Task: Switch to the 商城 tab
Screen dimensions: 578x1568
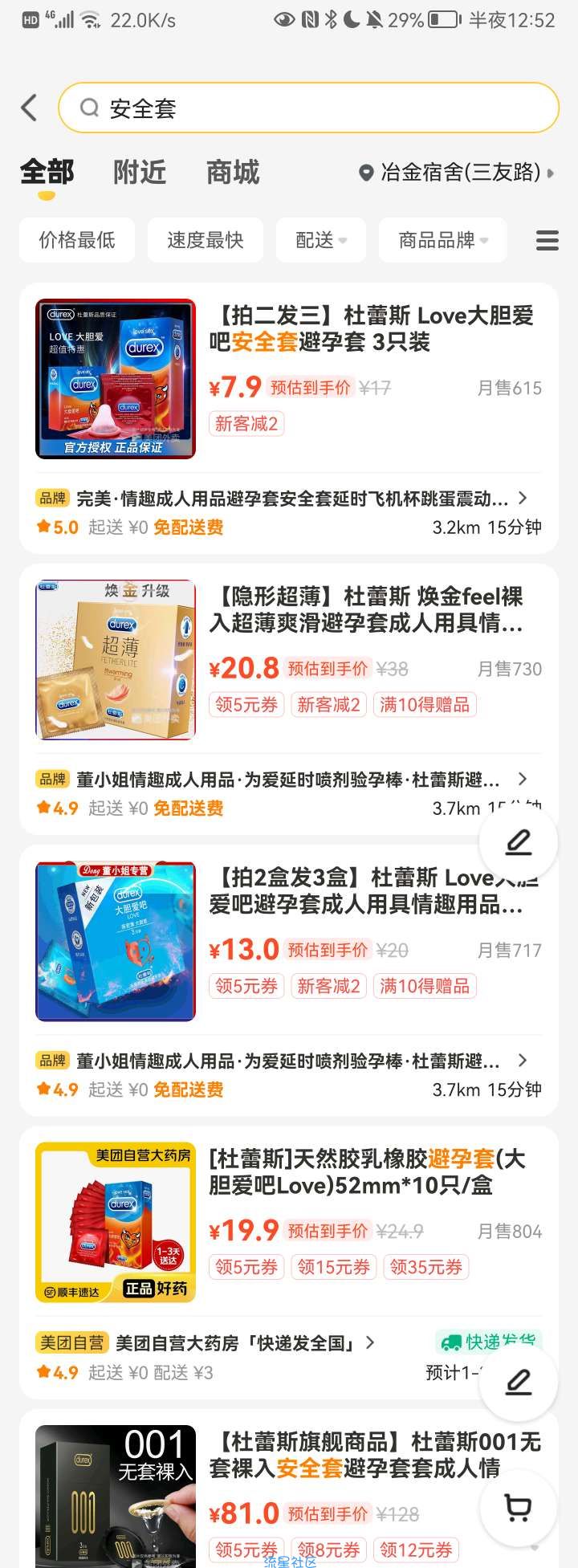Action: [x=233, y=172]
